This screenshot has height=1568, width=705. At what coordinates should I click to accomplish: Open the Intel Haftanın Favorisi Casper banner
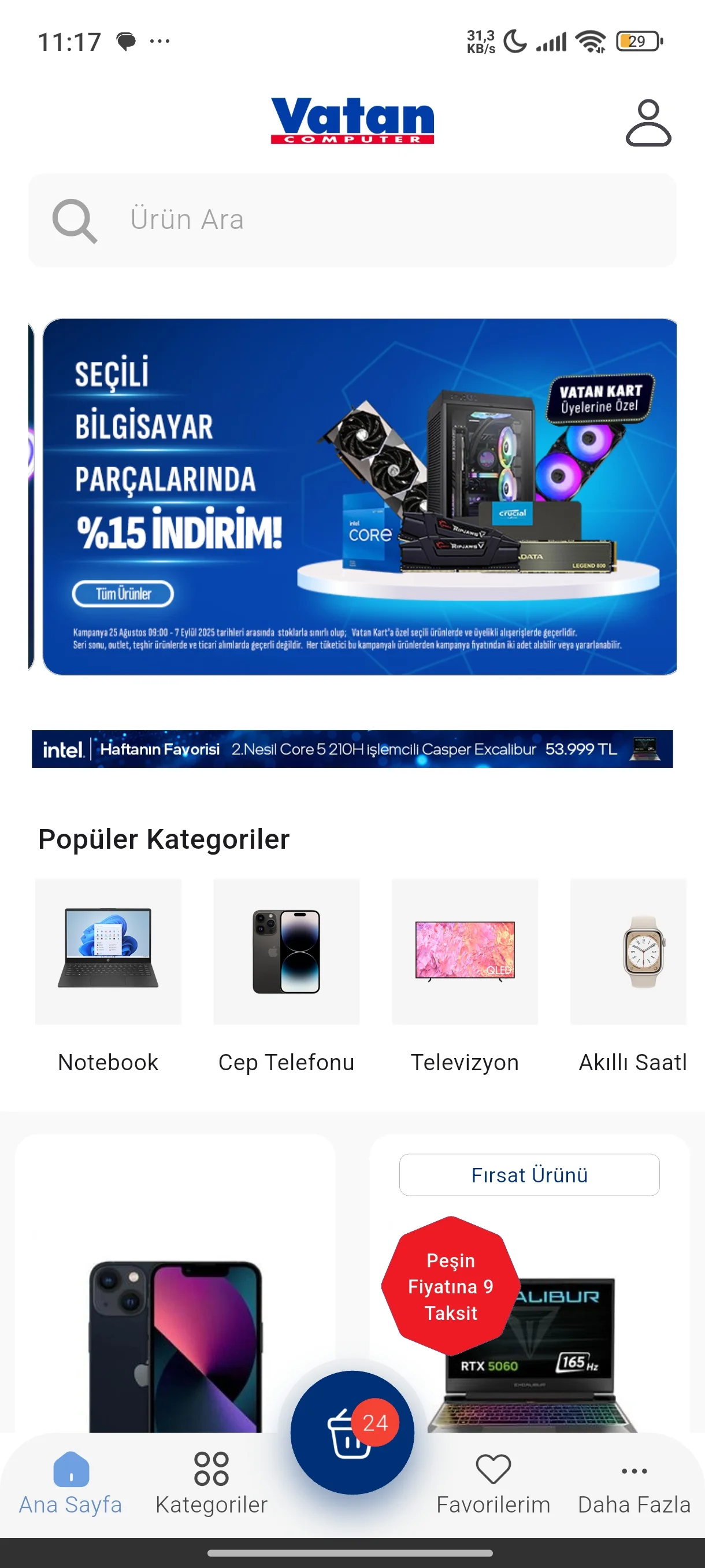point(352,749)
